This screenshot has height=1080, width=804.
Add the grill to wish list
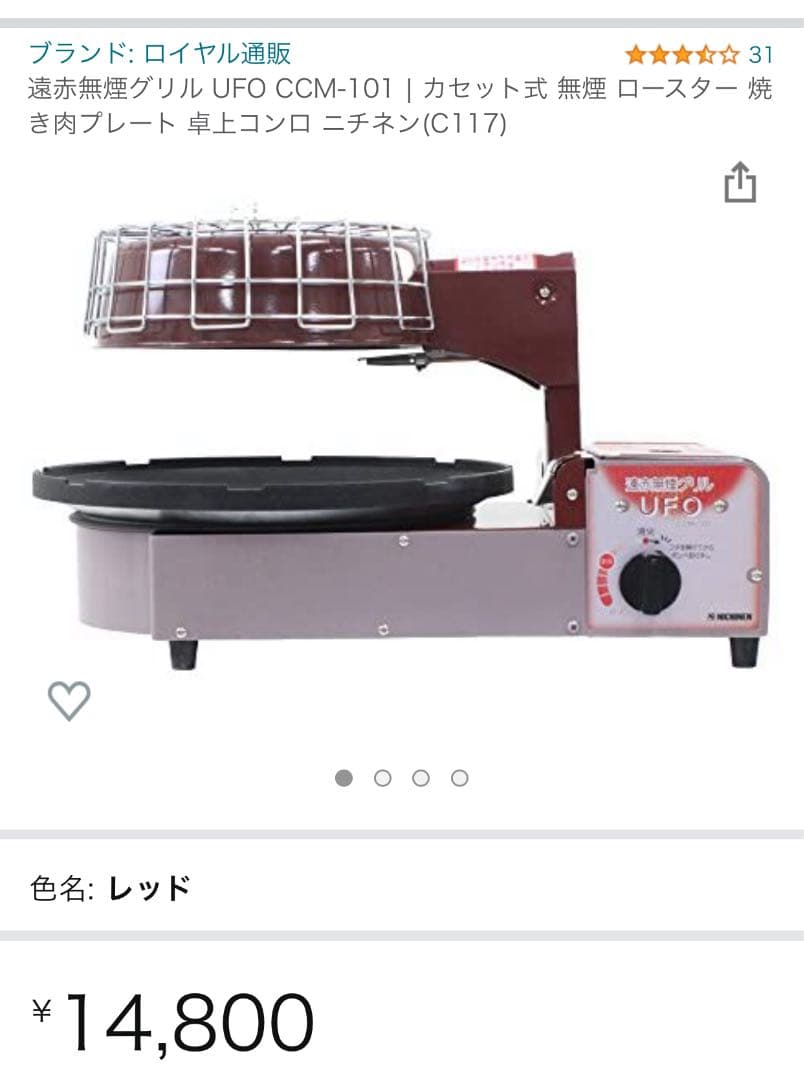point(69,700)
